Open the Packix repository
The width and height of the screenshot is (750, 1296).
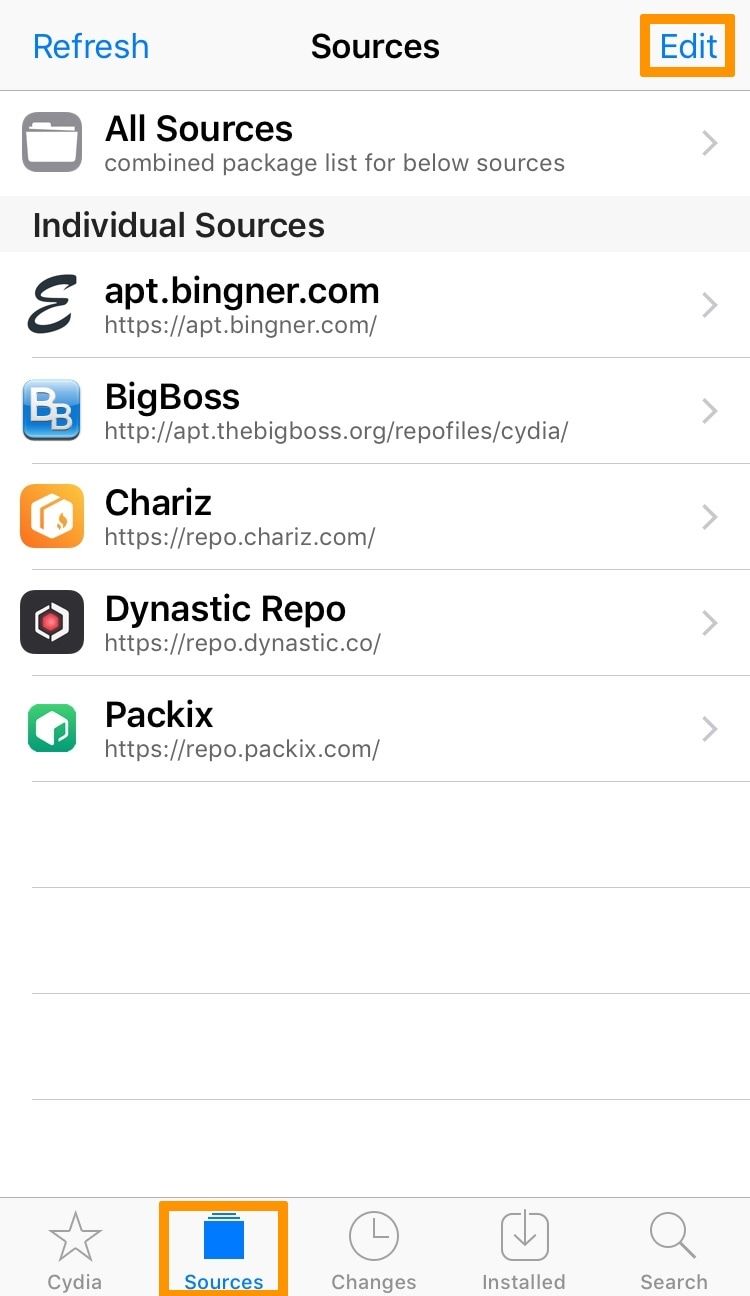click(x=375, y=729)
